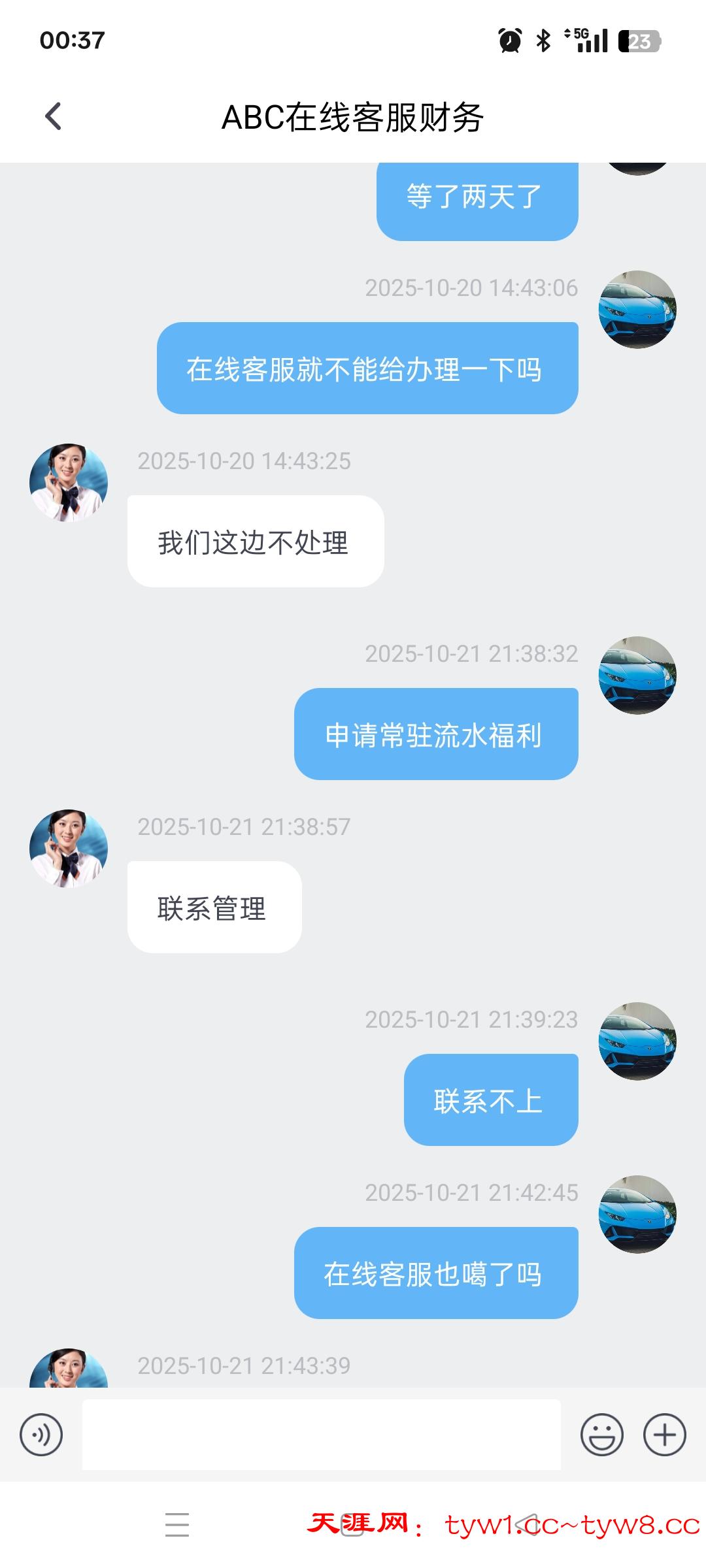The width and height of the screenshot is (706, 1568).
Task: Open the emoji picker
Action: [x=601, y=1435]
